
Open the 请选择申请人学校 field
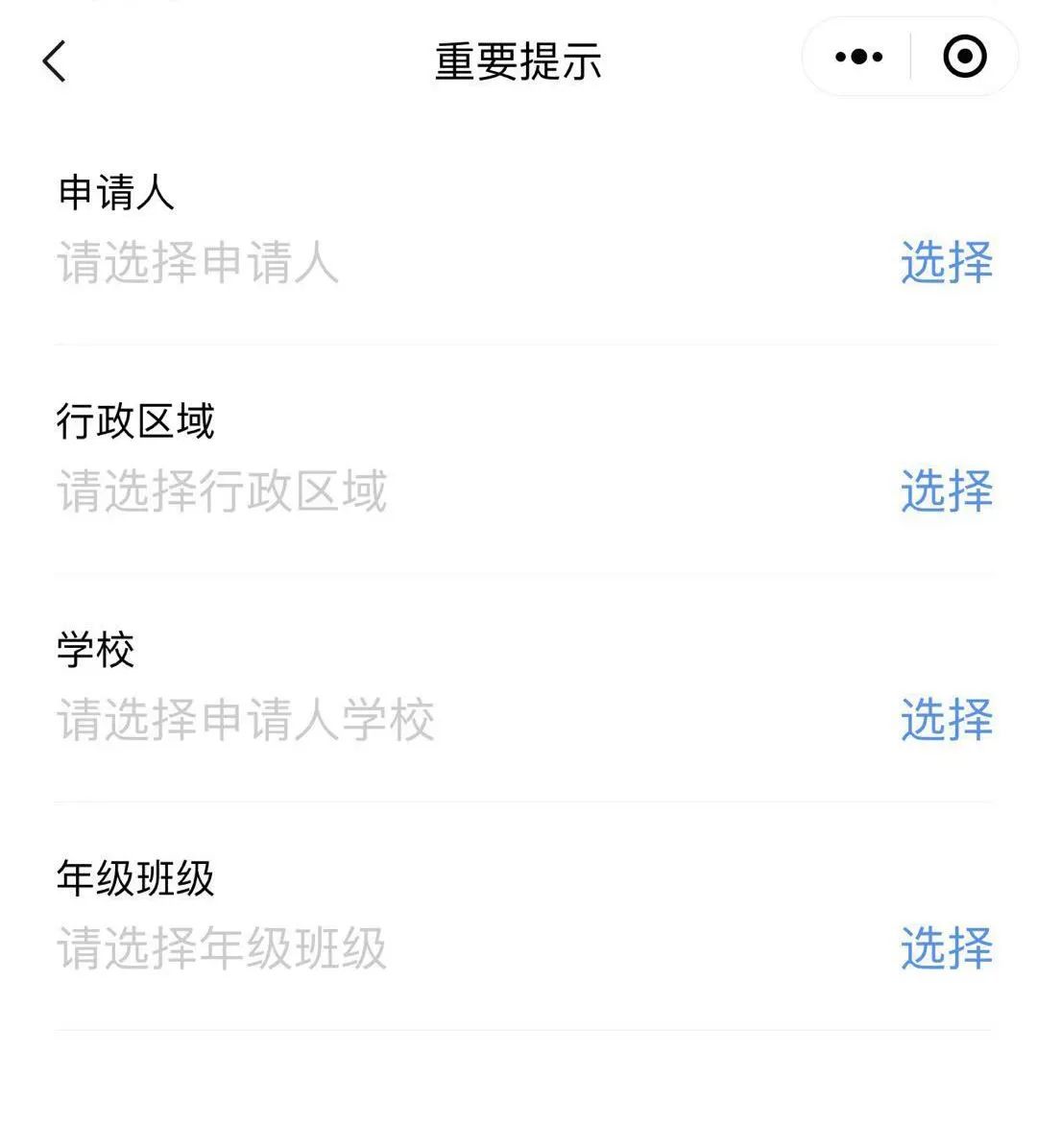pyautogui.click(x=246, y=719)
